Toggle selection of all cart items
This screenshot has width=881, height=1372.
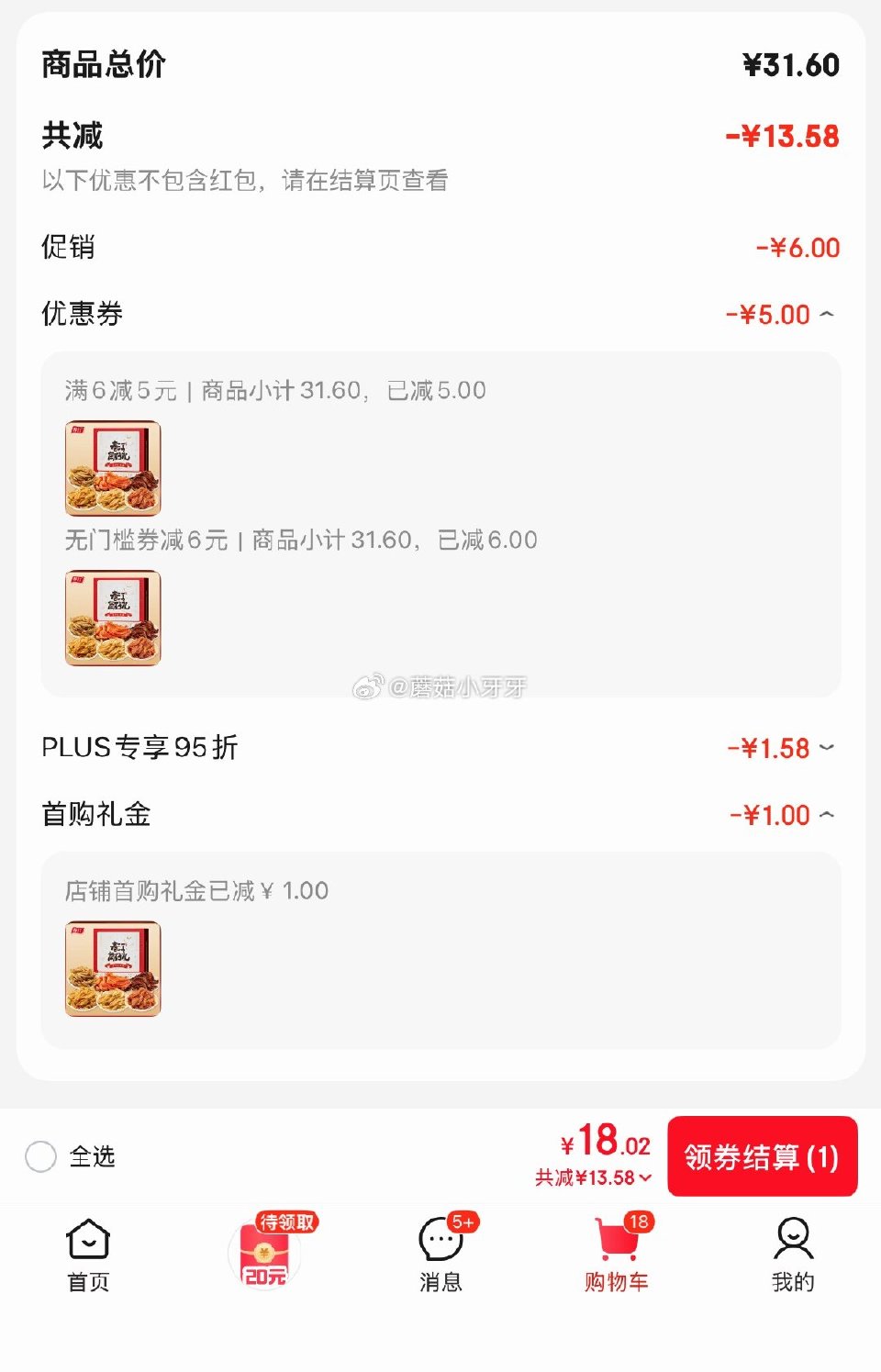point(41,1157)
